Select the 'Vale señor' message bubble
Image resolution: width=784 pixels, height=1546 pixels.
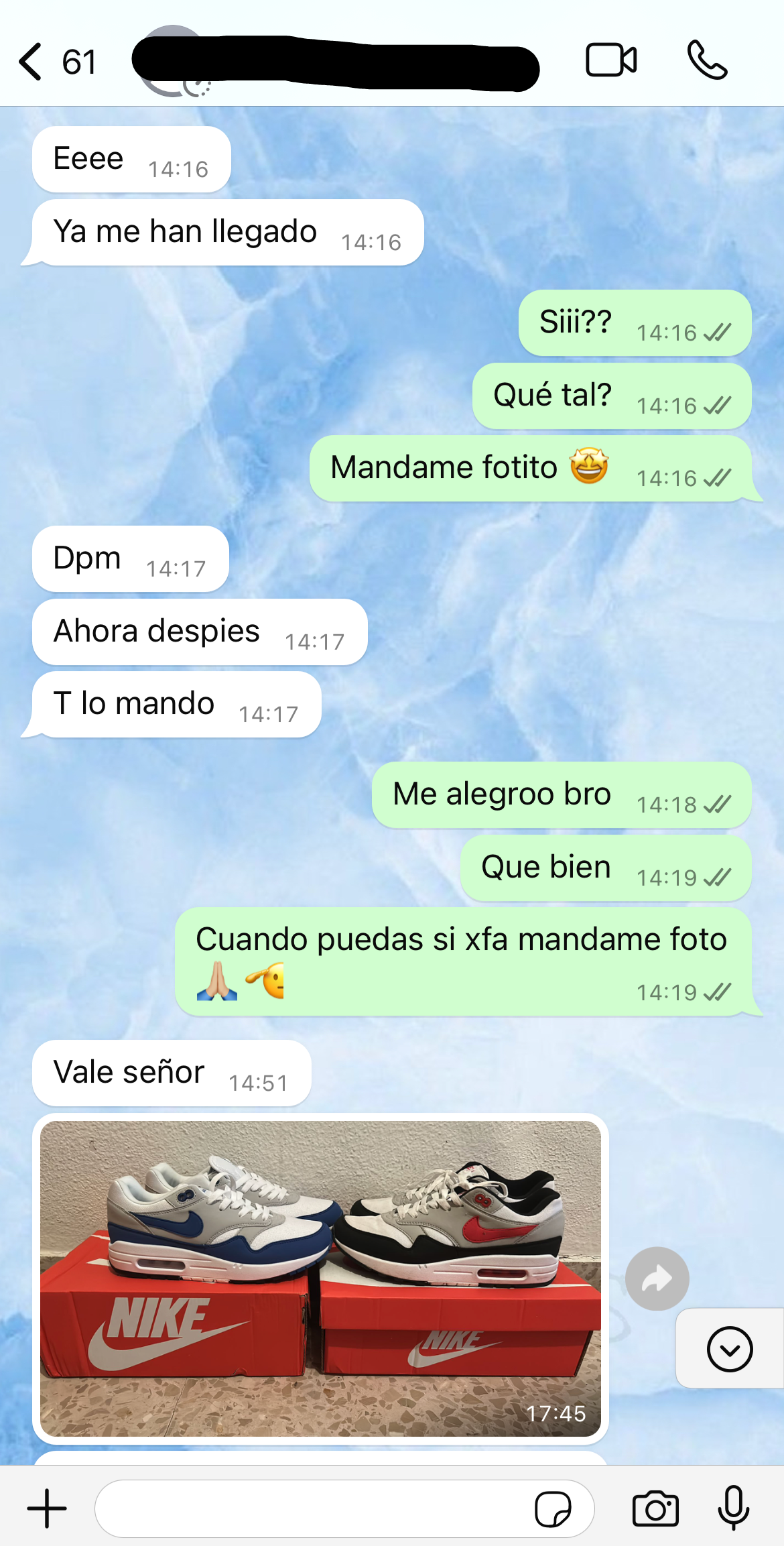(171, 1072)
